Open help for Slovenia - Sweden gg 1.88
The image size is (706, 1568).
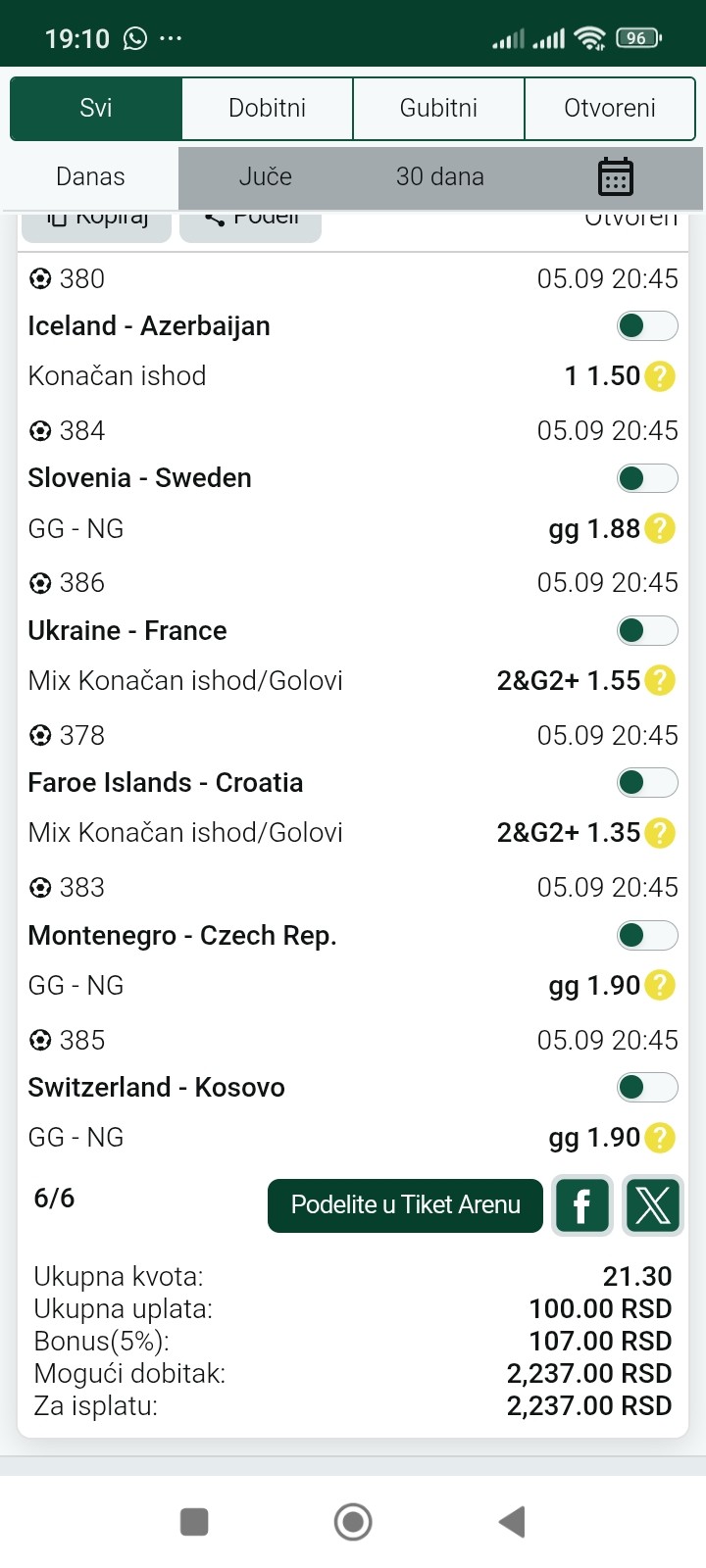coord(660,529)
